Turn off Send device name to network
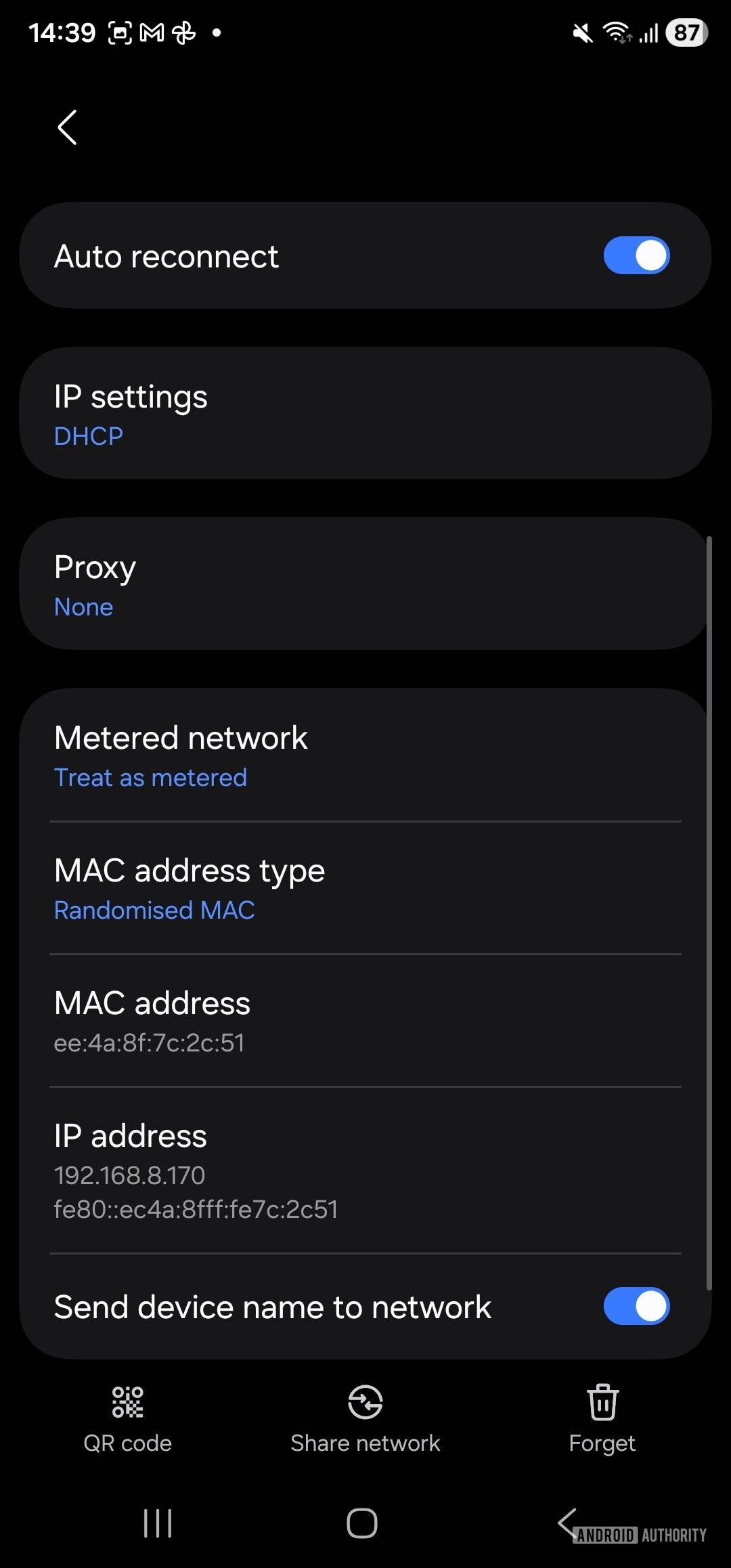 click(636, 1307)
